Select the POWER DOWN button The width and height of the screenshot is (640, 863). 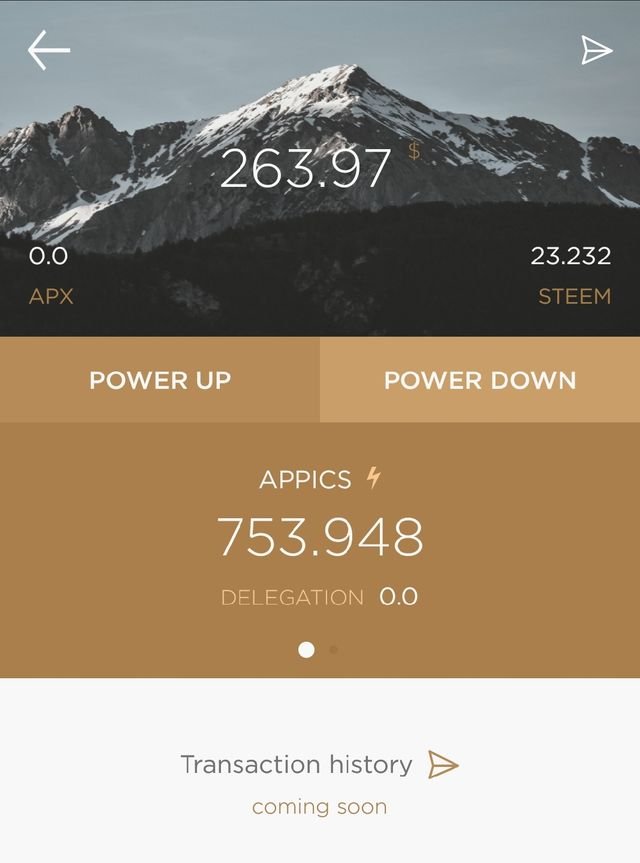pos(480,380)
